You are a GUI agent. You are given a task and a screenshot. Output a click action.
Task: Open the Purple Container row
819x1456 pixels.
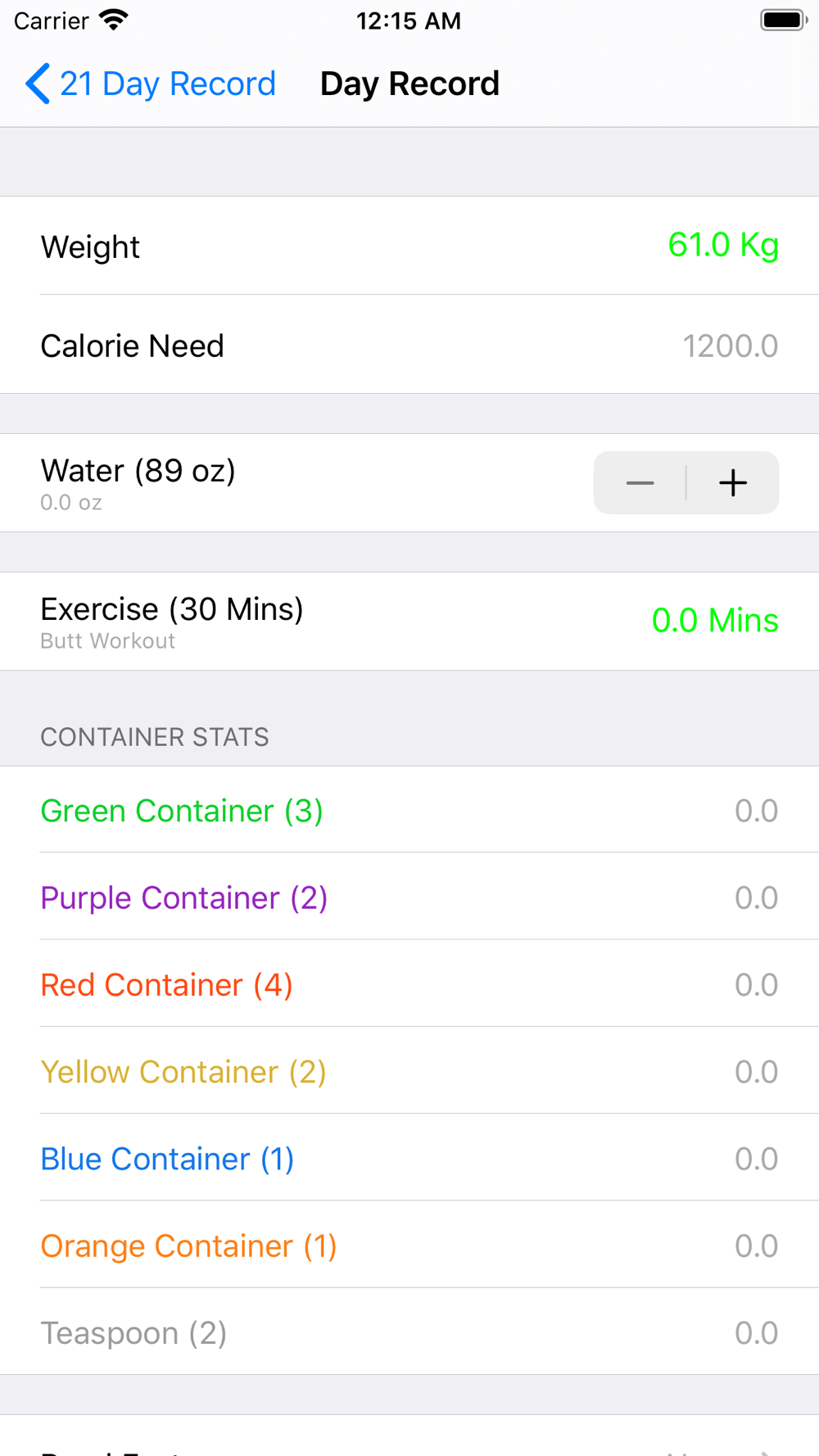click(x=409, y=898)
